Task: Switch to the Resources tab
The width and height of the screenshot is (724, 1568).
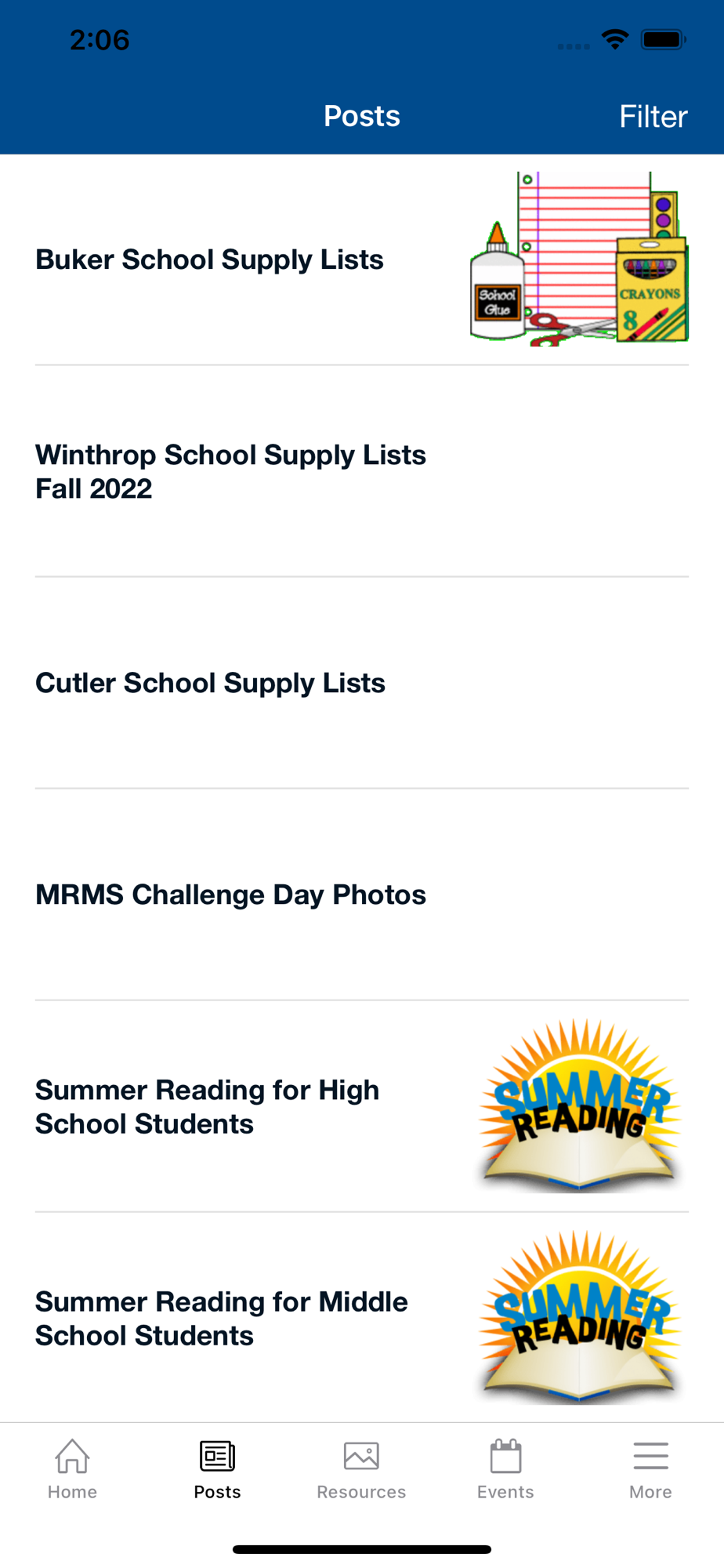Action: coord(361,1468)
